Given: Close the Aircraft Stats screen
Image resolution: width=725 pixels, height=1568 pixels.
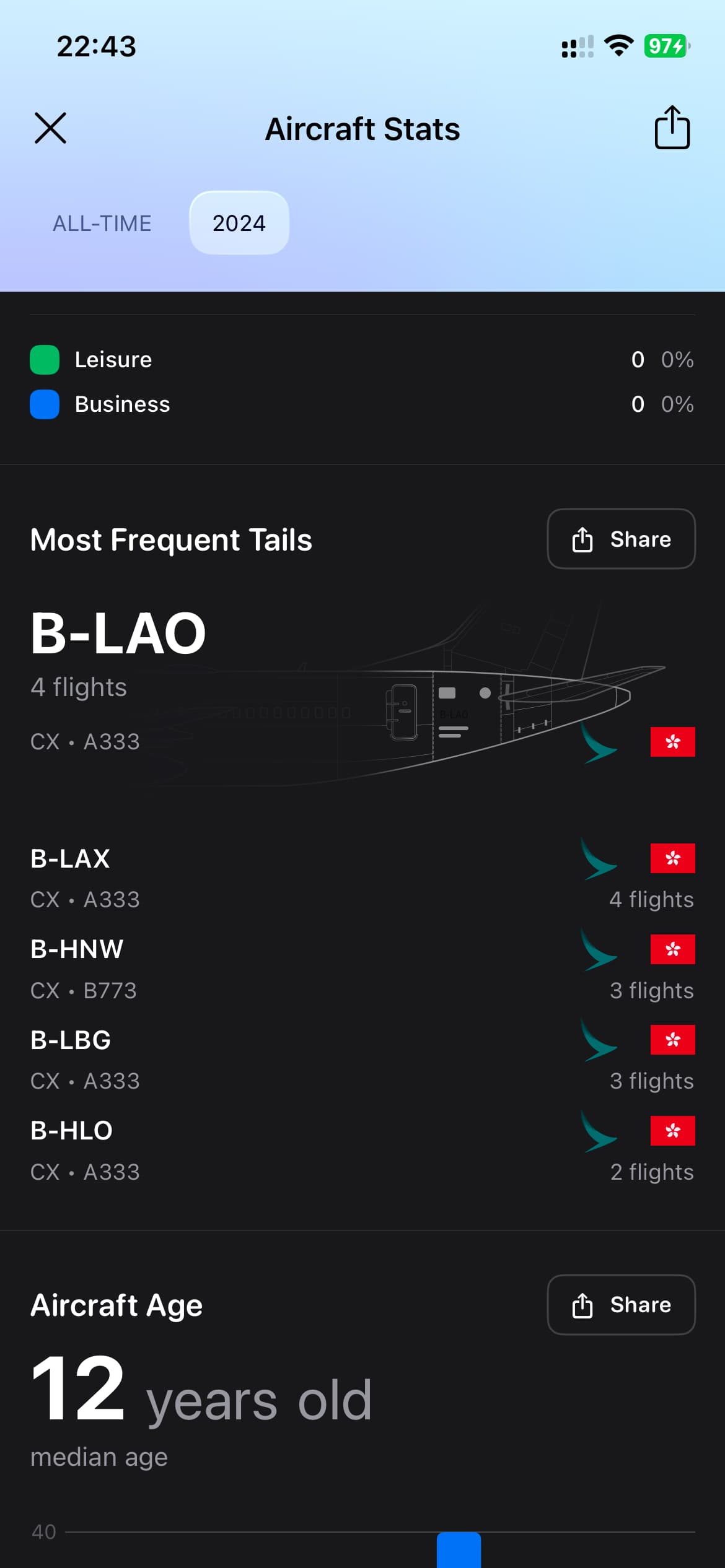Looking at the screenshot, I should point(50,128).
